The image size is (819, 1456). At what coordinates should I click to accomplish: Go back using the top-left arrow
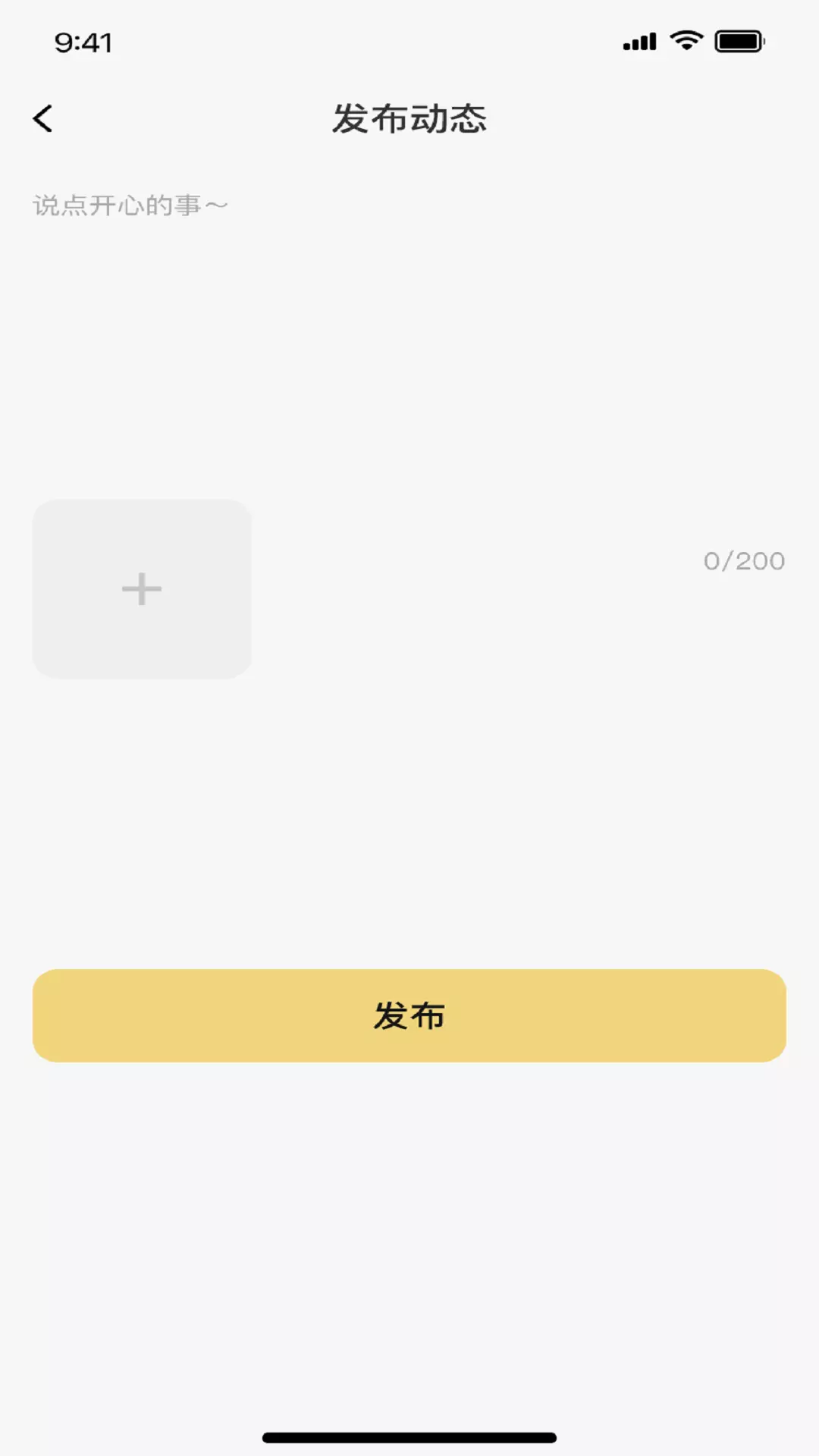43,119
